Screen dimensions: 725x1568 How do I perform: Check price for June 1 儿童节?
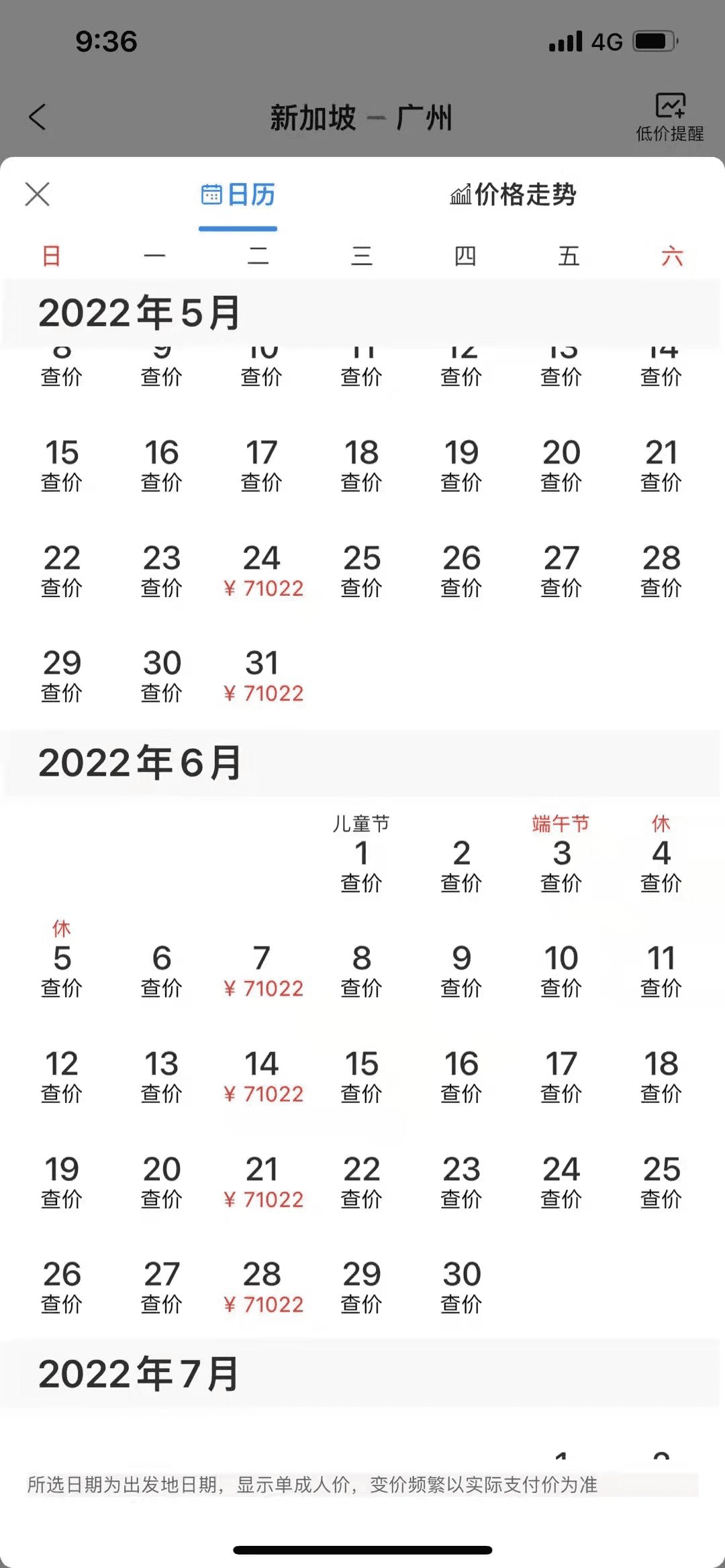click(361, 866)
